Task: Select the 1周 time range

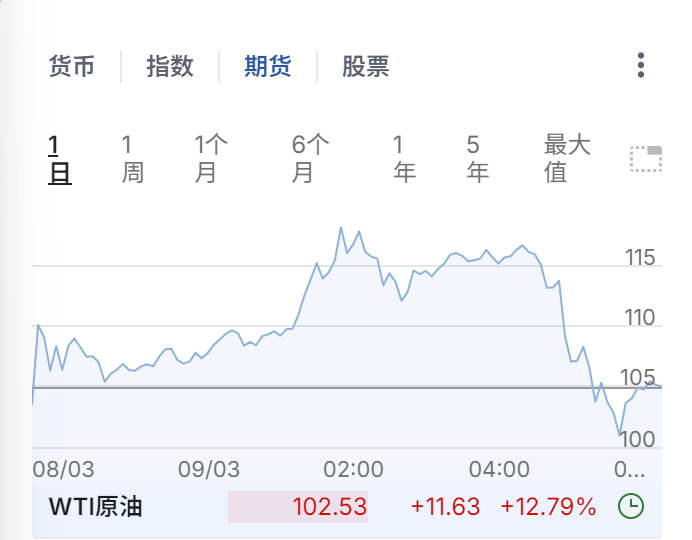Action: (132, 159)
